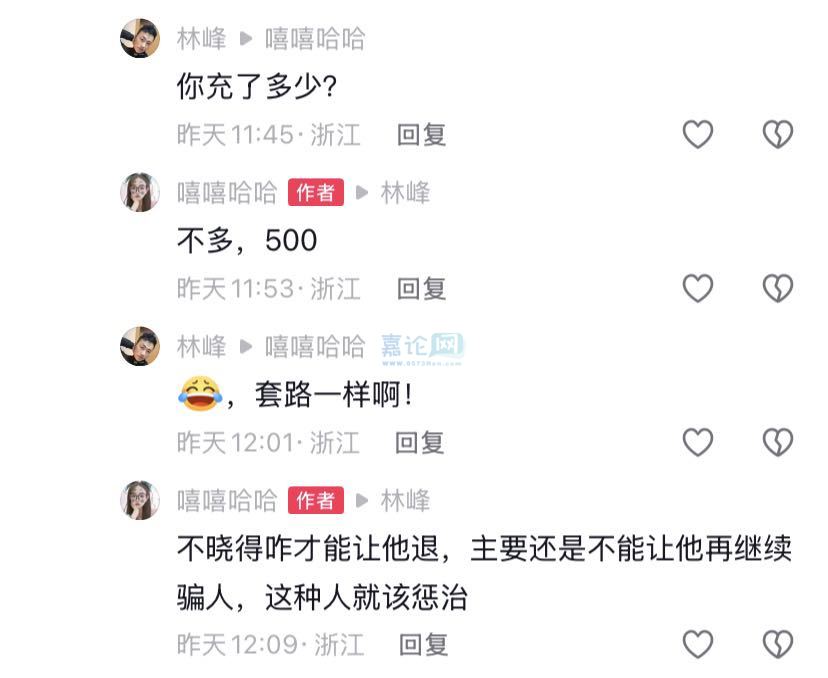Reply to the 11:45 comment by 林峰

[x=421, y=134]
